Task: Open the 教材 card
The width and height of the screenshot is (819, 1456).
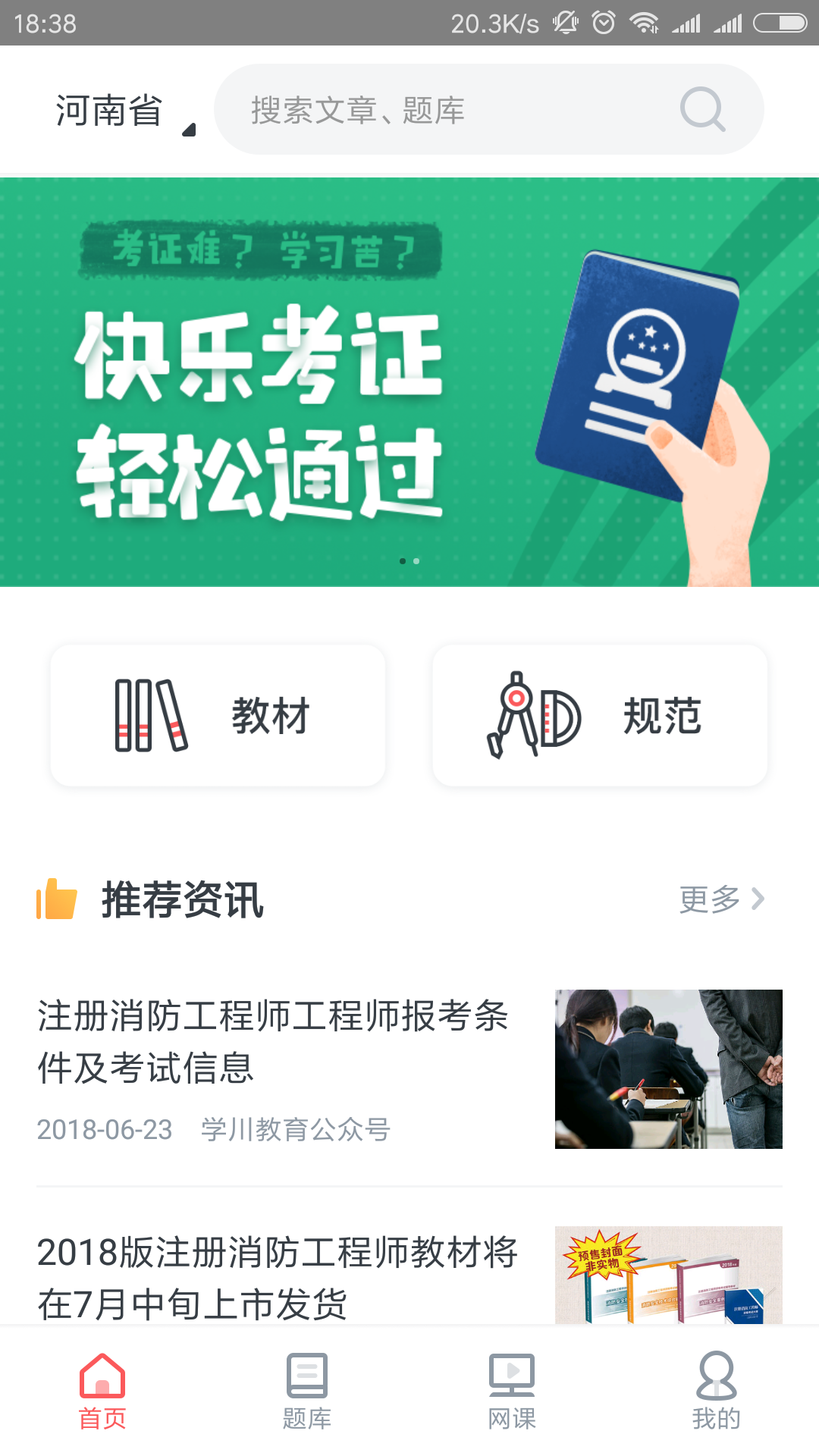Action: click(x=218, y=715)
